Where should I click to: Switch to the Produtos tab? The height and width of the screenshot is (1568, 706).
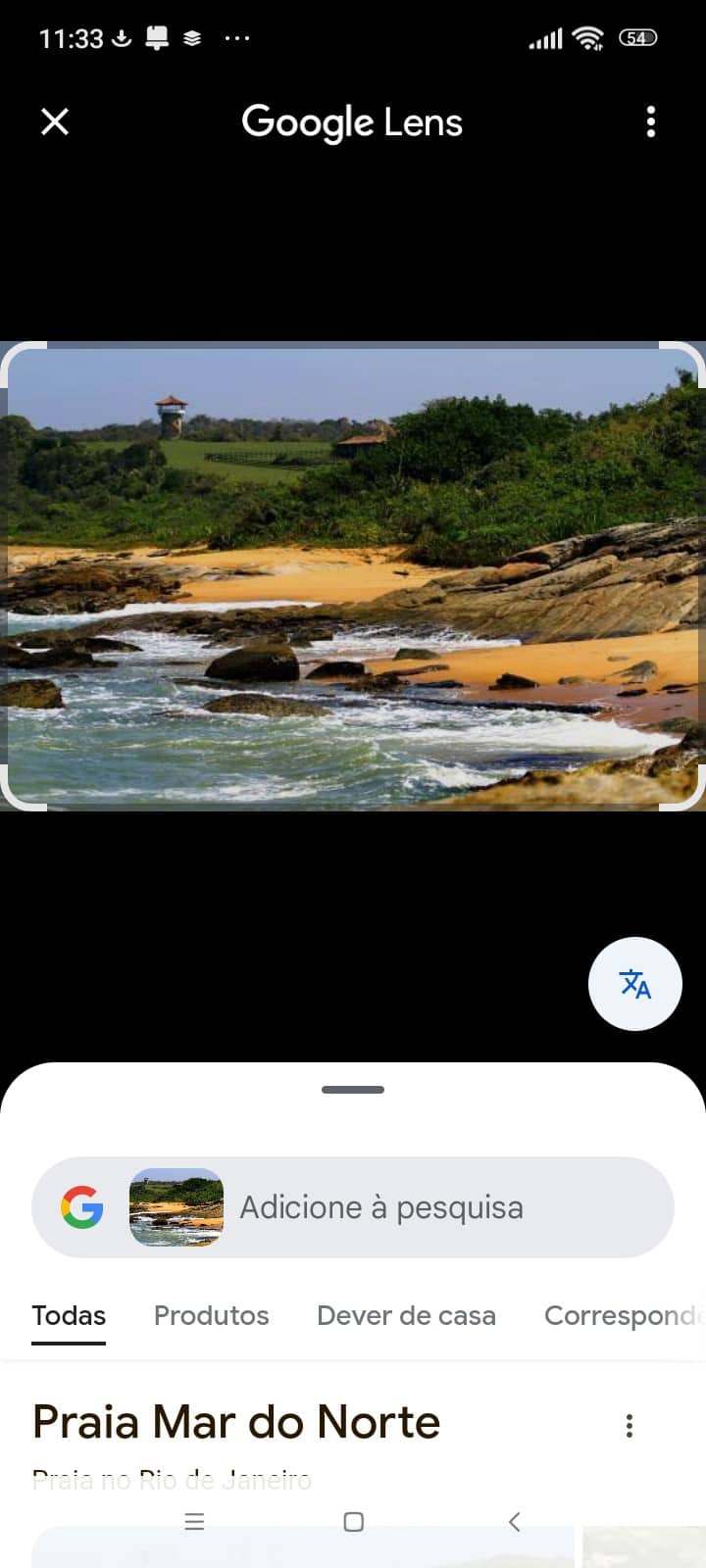tap(211, 1315)
